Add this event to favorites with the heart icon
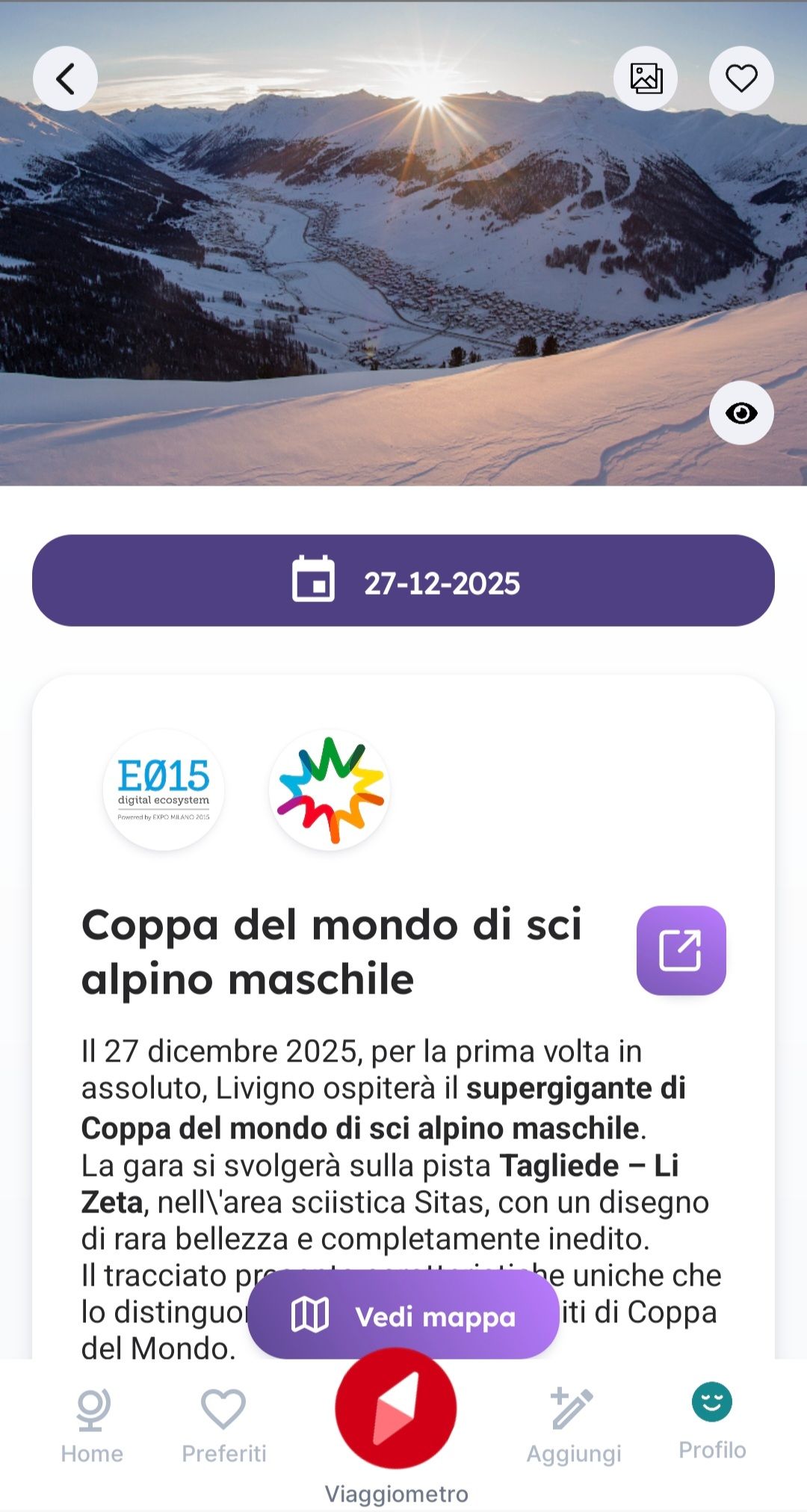Screen dimensions: 807x1512 click(x=741, y=78)
